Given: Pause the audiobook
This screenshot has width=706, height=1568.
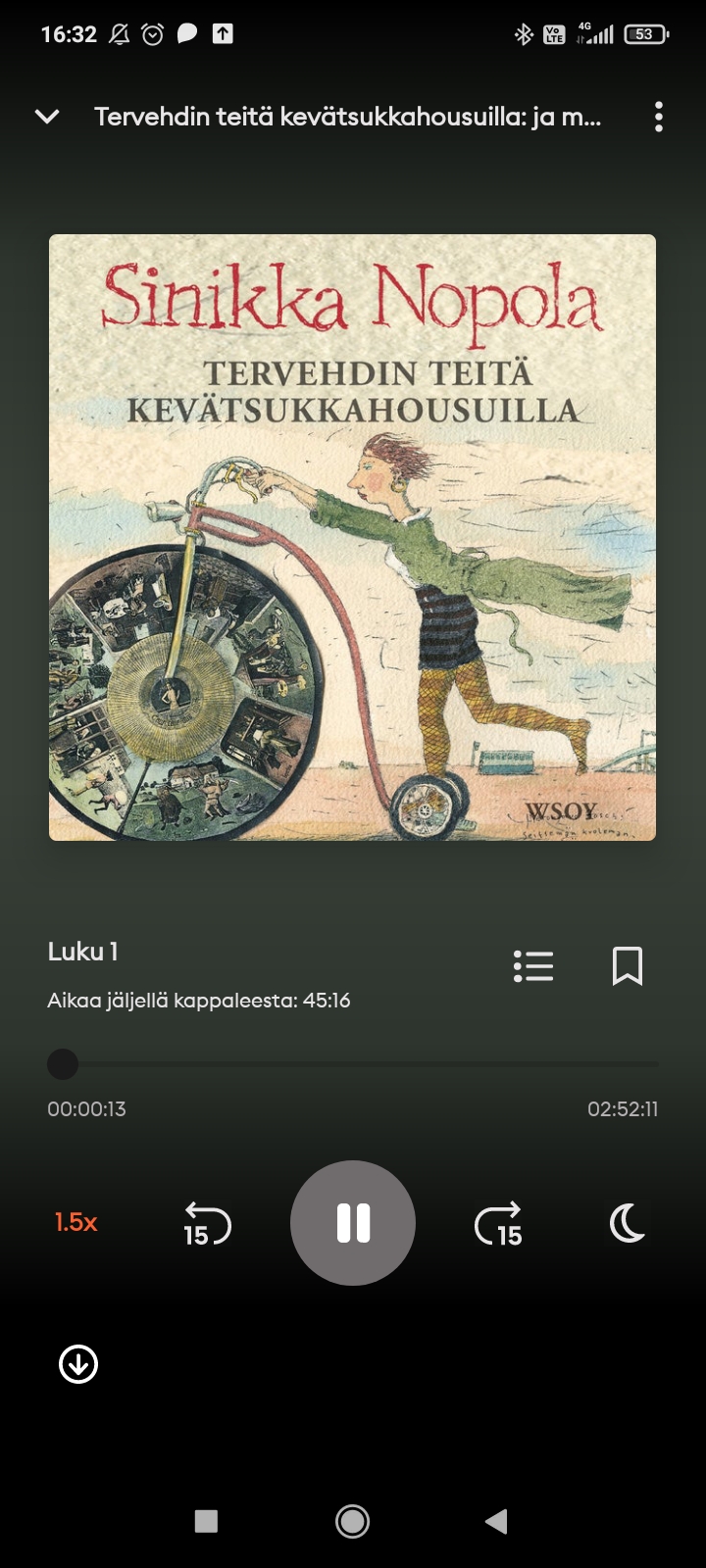Looking at the screenshot, I should coord(353,1223).
